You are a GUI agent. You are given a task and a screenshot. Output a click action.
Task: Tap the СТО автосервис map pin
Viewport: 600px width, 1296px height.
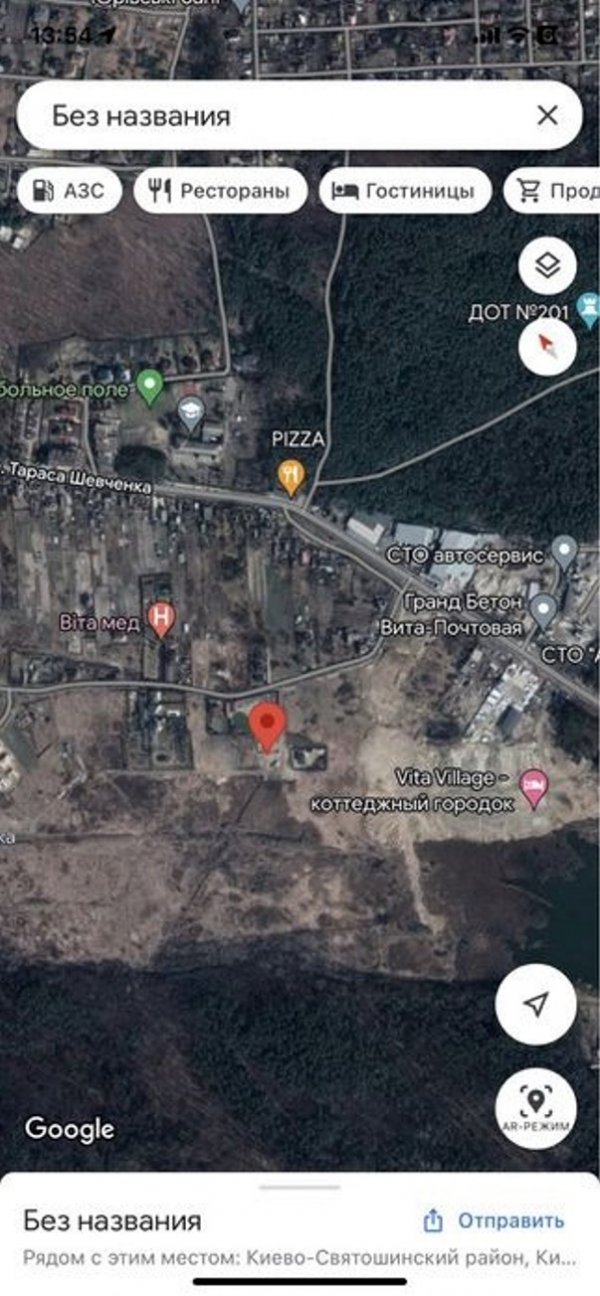click(565, 552)
